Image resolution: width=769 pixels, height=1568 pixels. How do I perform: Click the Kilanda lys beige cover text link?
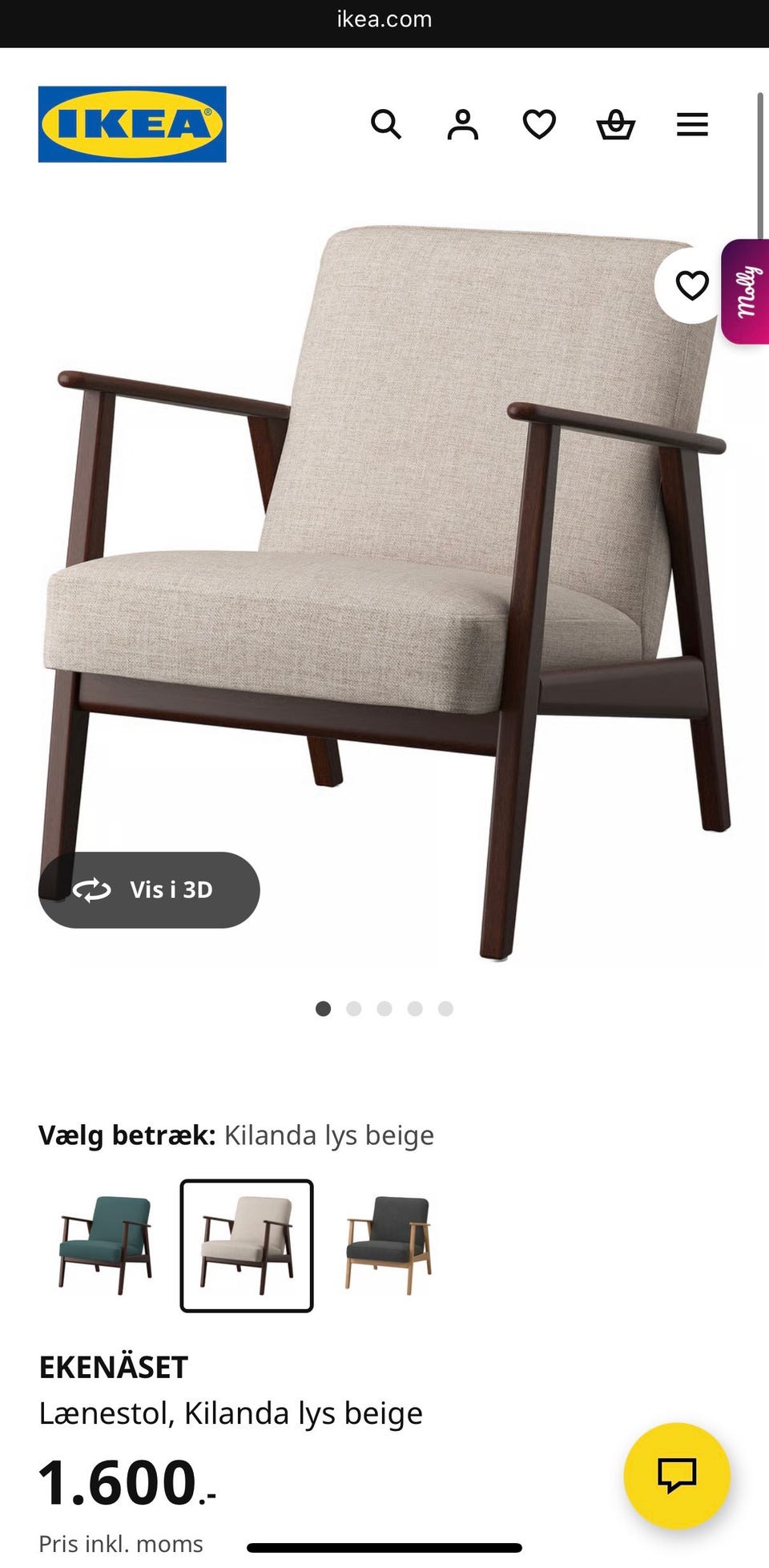328,1135
